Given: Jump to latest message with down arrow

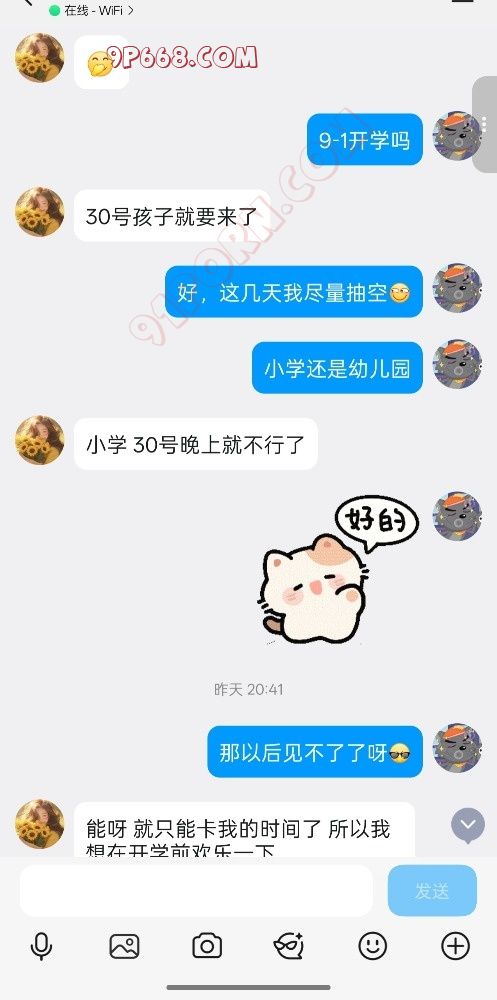Looking at the screenshot, I should [x=468, y=826].
